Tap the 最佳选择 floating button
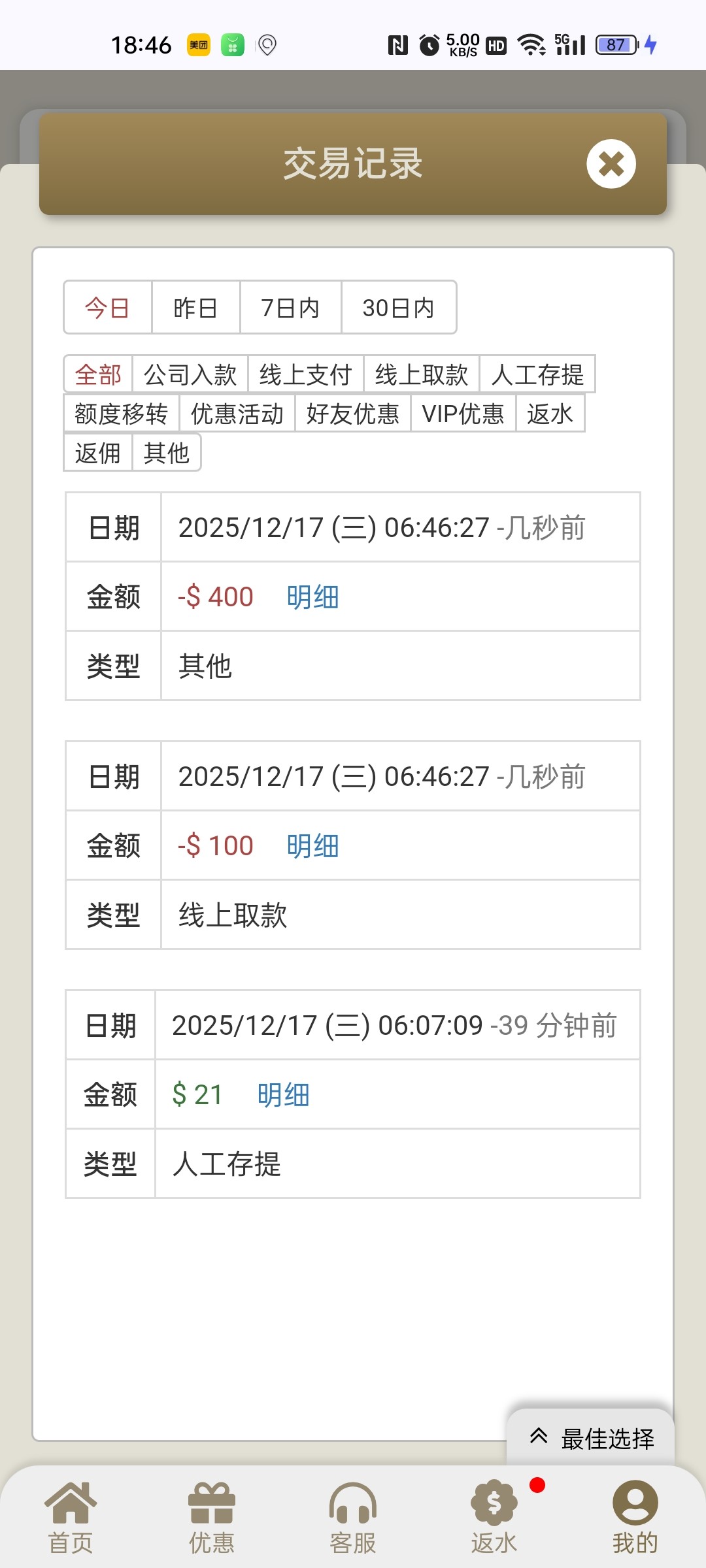Image resolution: width=706 pixels, height=1568 pixels. (x=591, y=1438)
